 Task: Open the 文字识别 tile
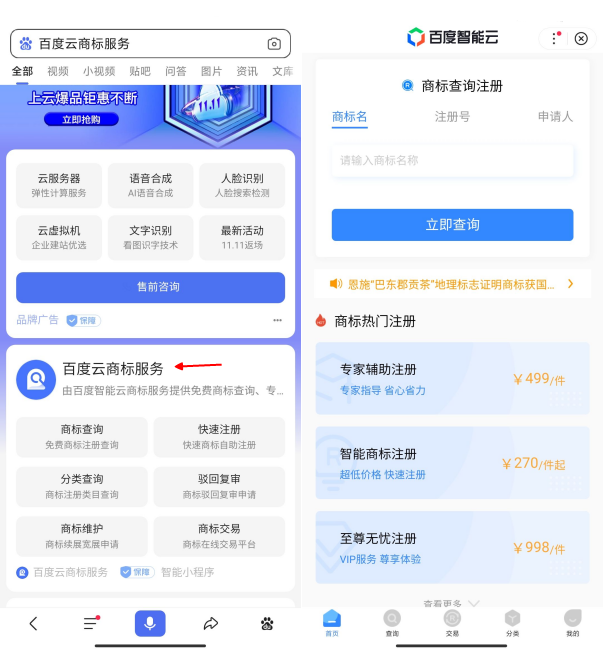[x=150, y=237]
